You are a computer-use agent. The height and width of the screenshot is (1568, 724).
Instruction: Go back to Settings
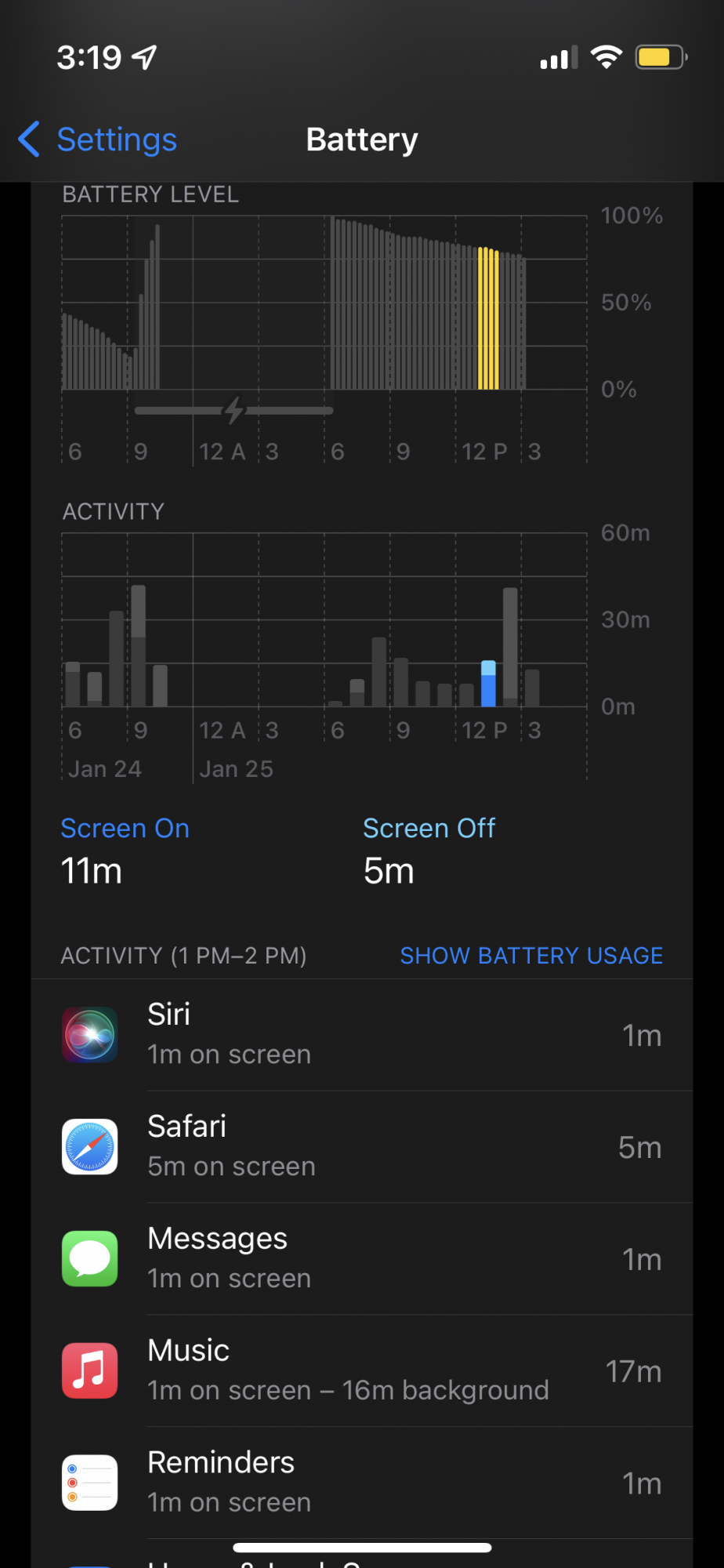(x=98, y=140)
